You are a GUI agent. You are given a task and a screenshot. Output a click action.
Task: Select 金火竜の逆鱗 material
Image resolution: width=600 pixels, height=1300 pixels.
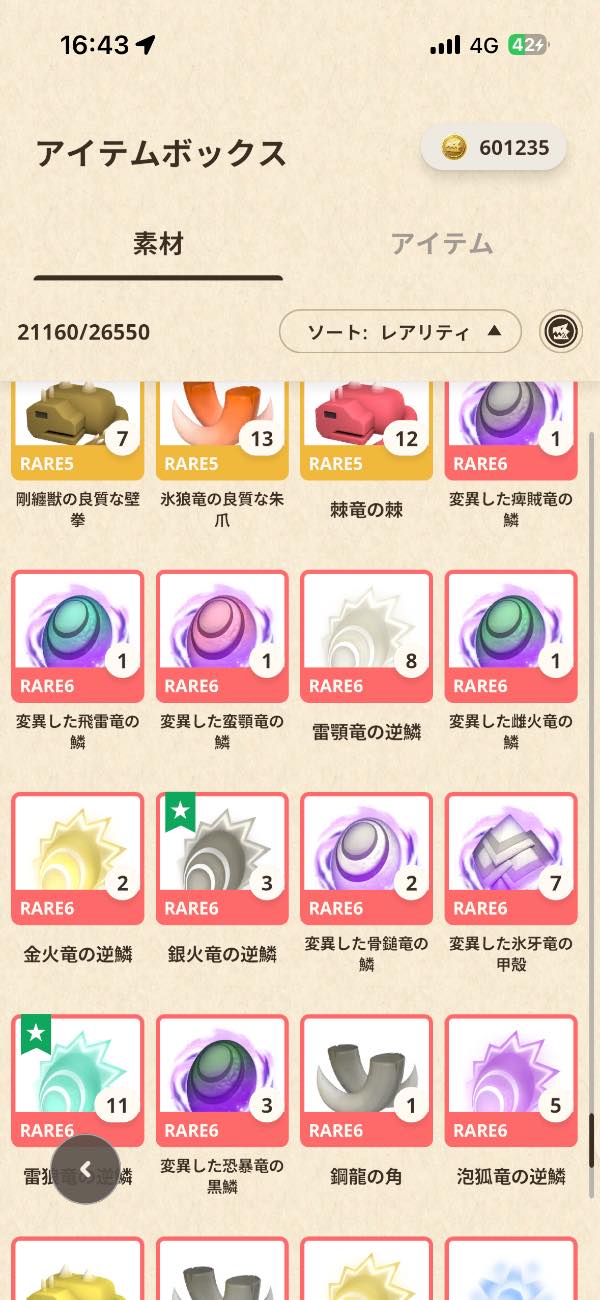tap(78, 859)
